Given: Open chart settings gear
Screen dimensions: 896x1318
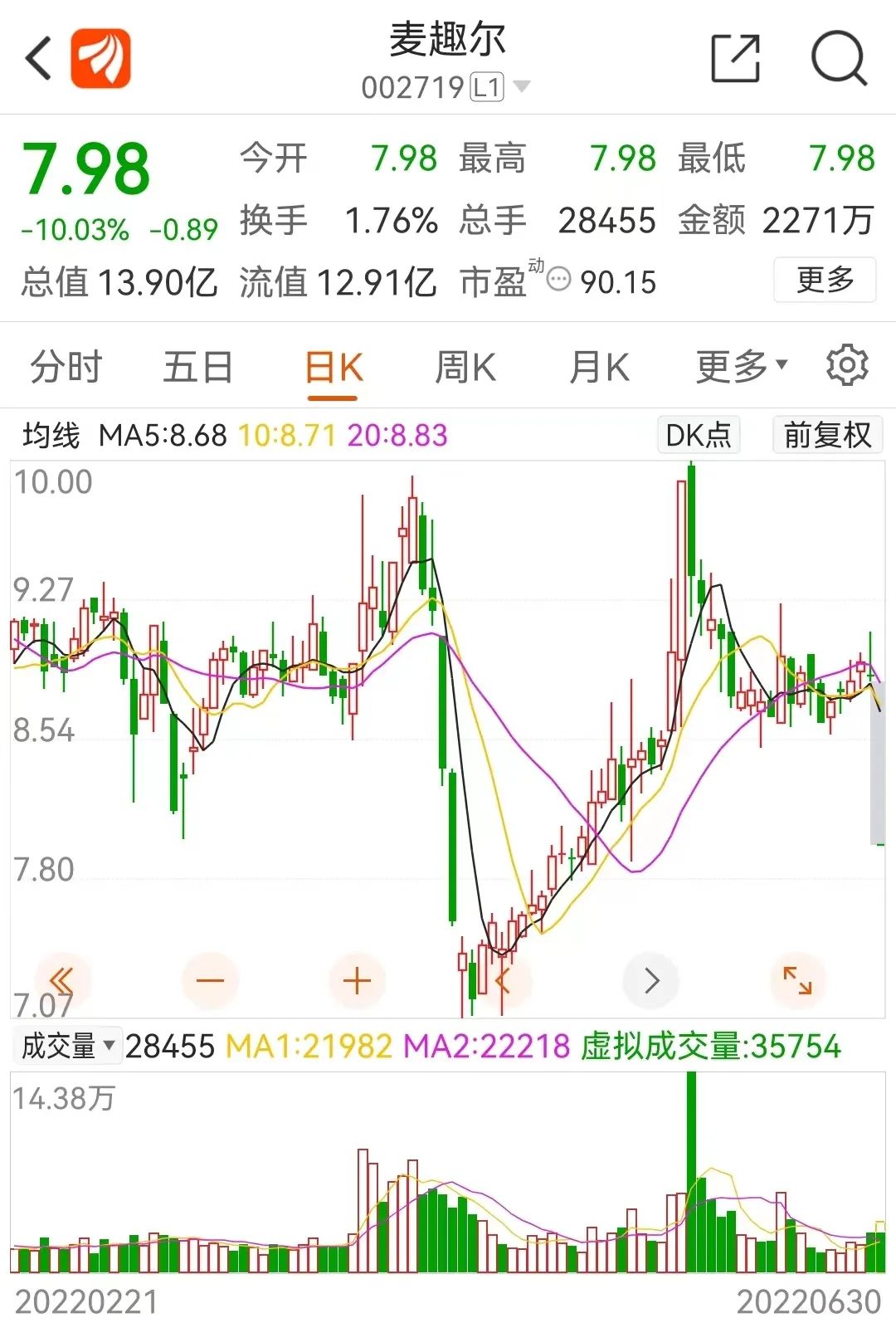Looking at the screenshot, I should coord(847,366).
